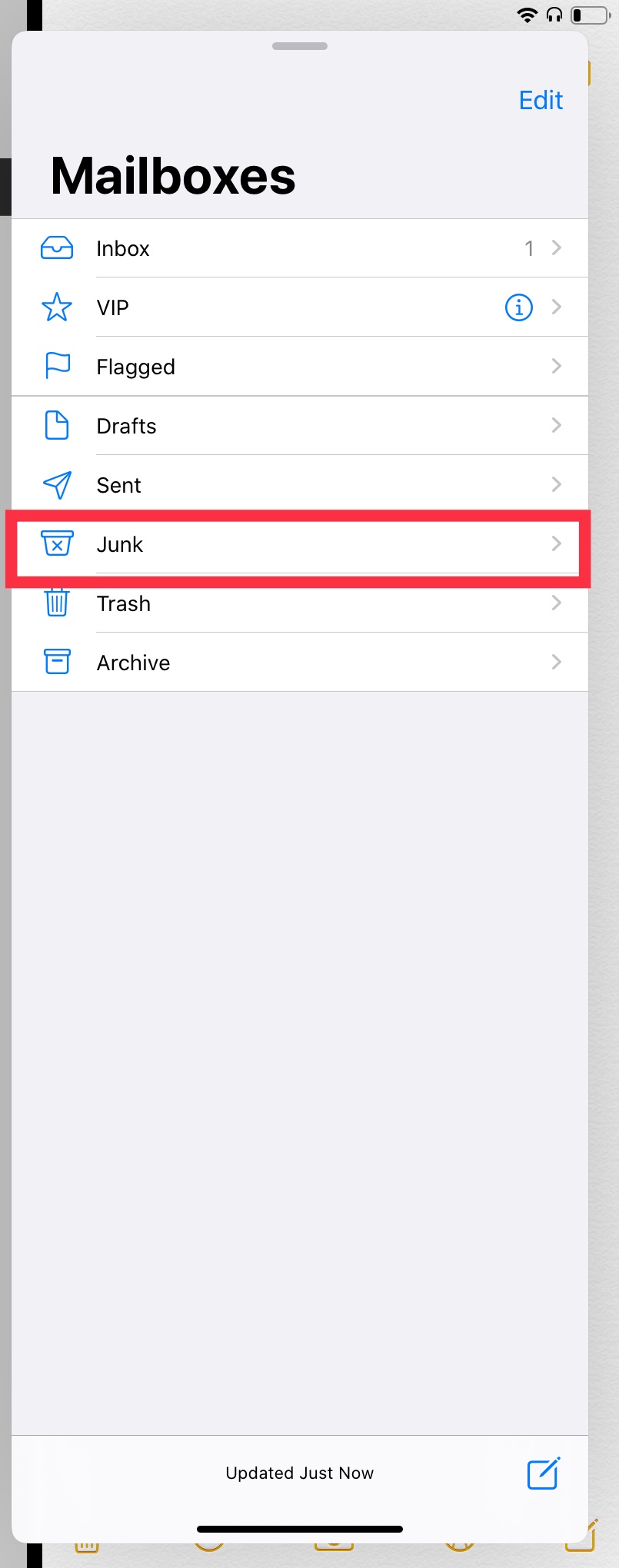This screenshot has height=1568, width=619.
Task: Open the Drafts mailbox
Action: (300, 426)
